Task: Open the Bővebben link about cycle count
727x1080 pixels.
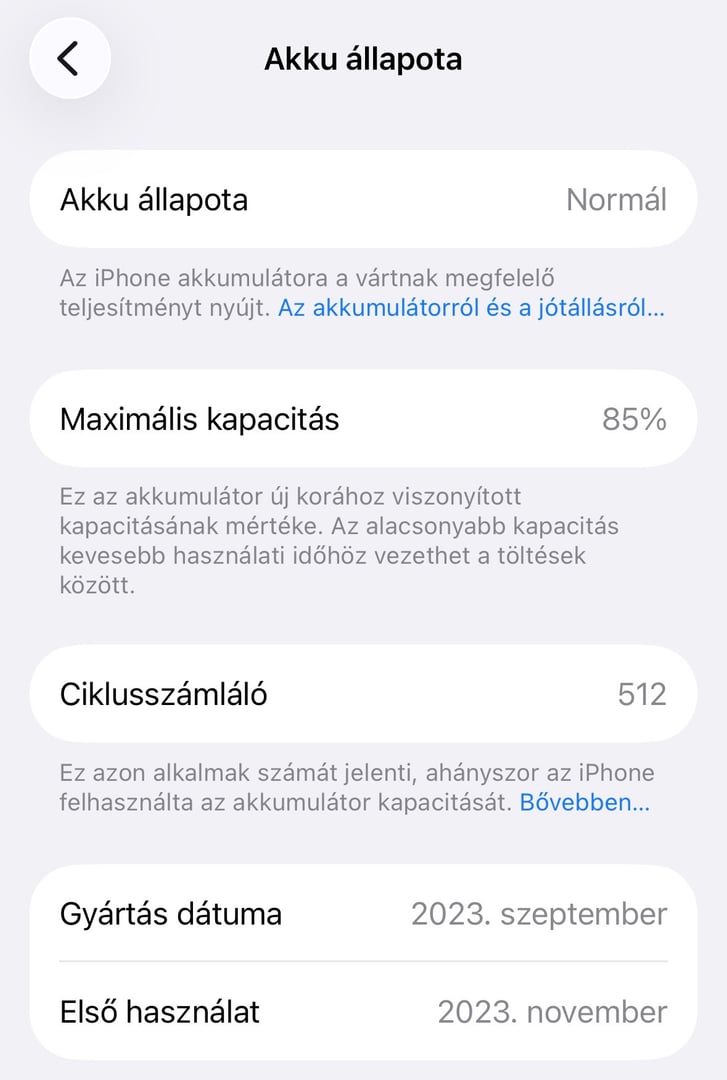Action: 584,802
